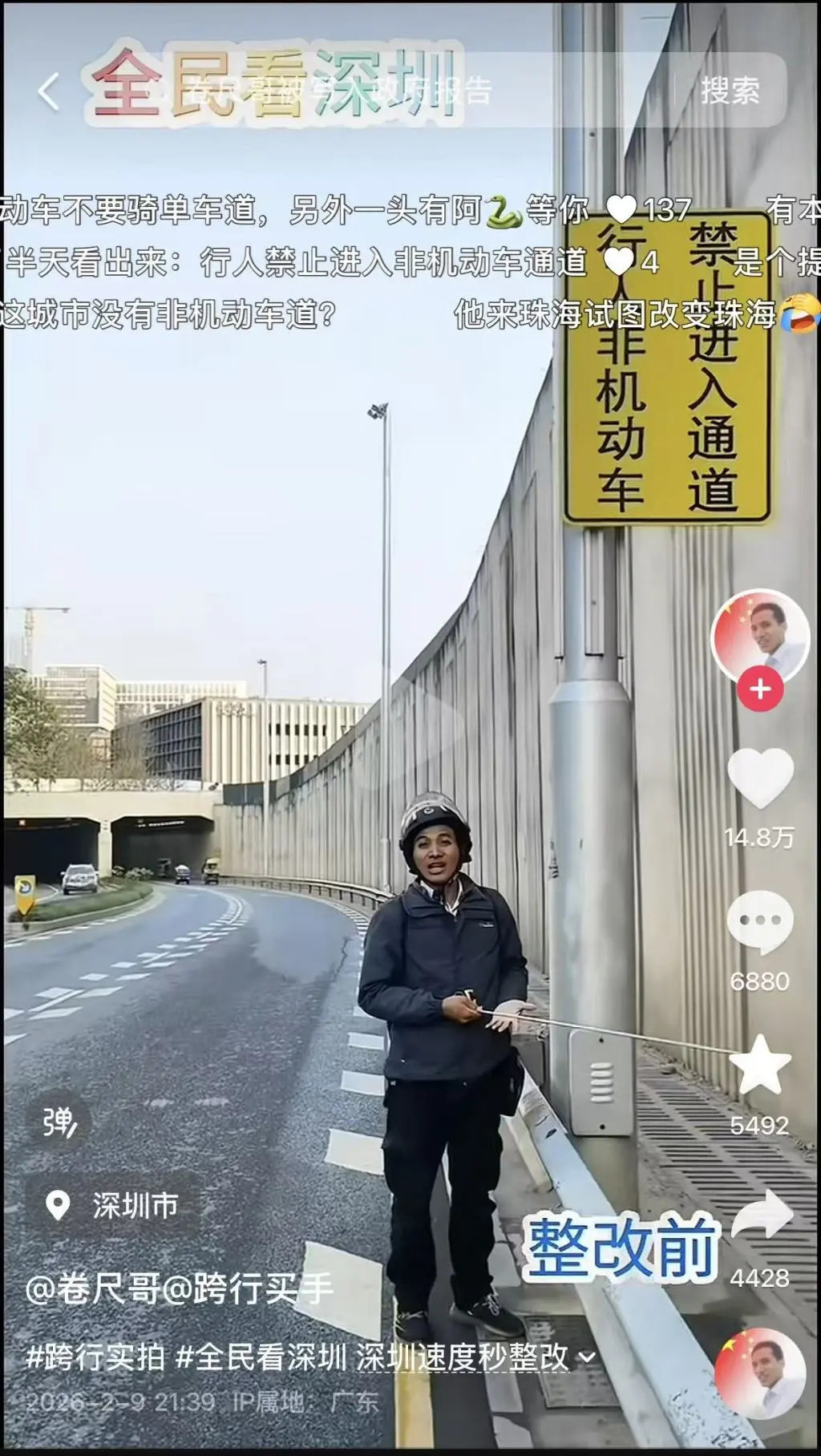Viewport: 821px width, 1456px height.
Task: Share the video using the arrow icon
Action: 760,1216
